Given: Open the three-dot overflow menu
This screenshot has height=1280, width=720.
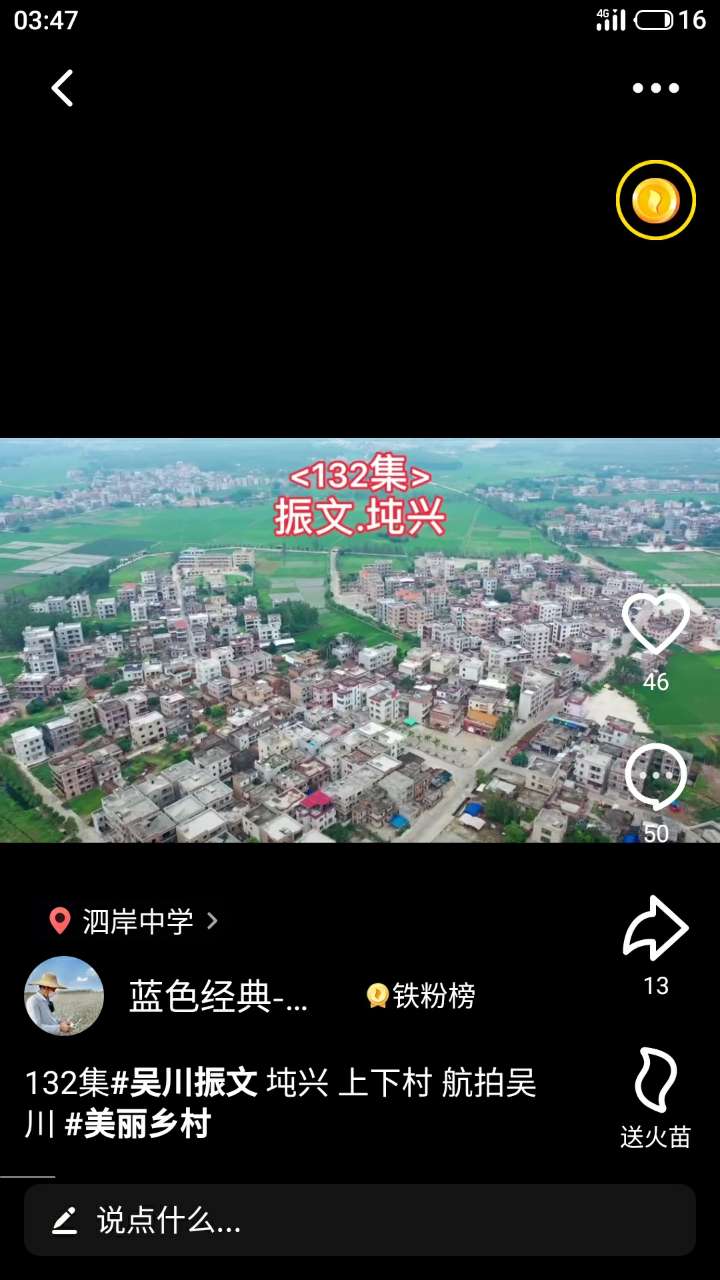Looking at the screenshot, I should pyautogui.click(x=656, y=88).
